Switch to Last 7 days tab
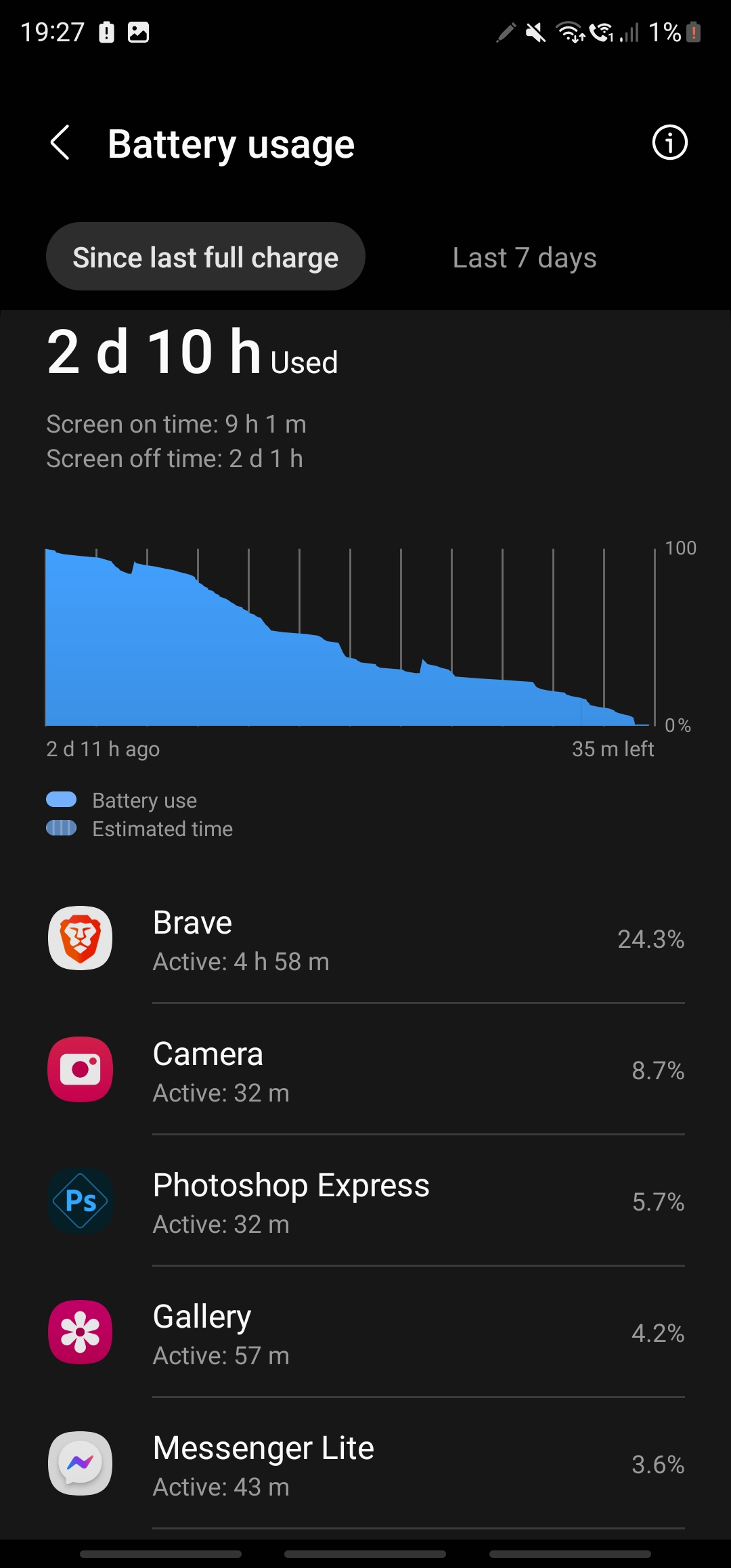 point(524,257)
